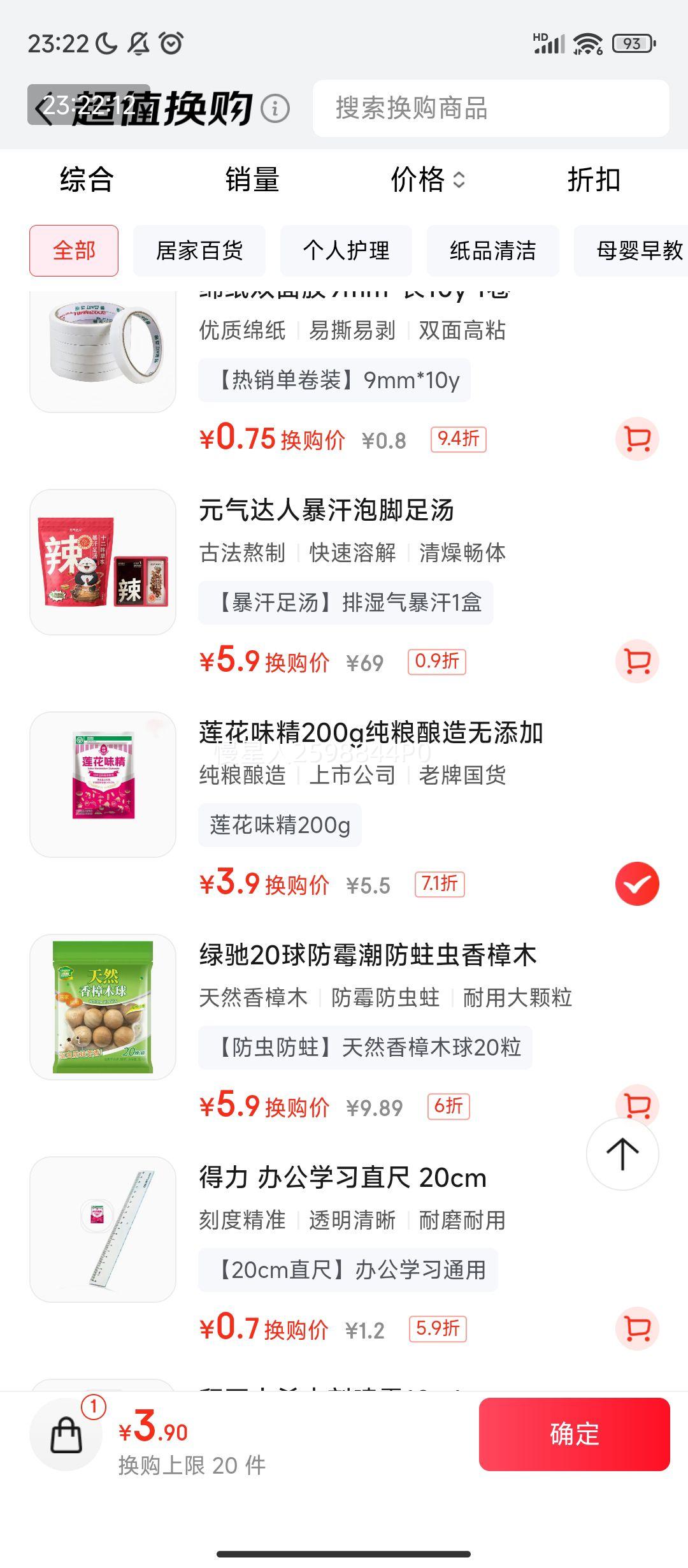The height and width of the screenshot is (1568, 688).
Task: Open the 综合 sorting tab
Action: [86, 180]
